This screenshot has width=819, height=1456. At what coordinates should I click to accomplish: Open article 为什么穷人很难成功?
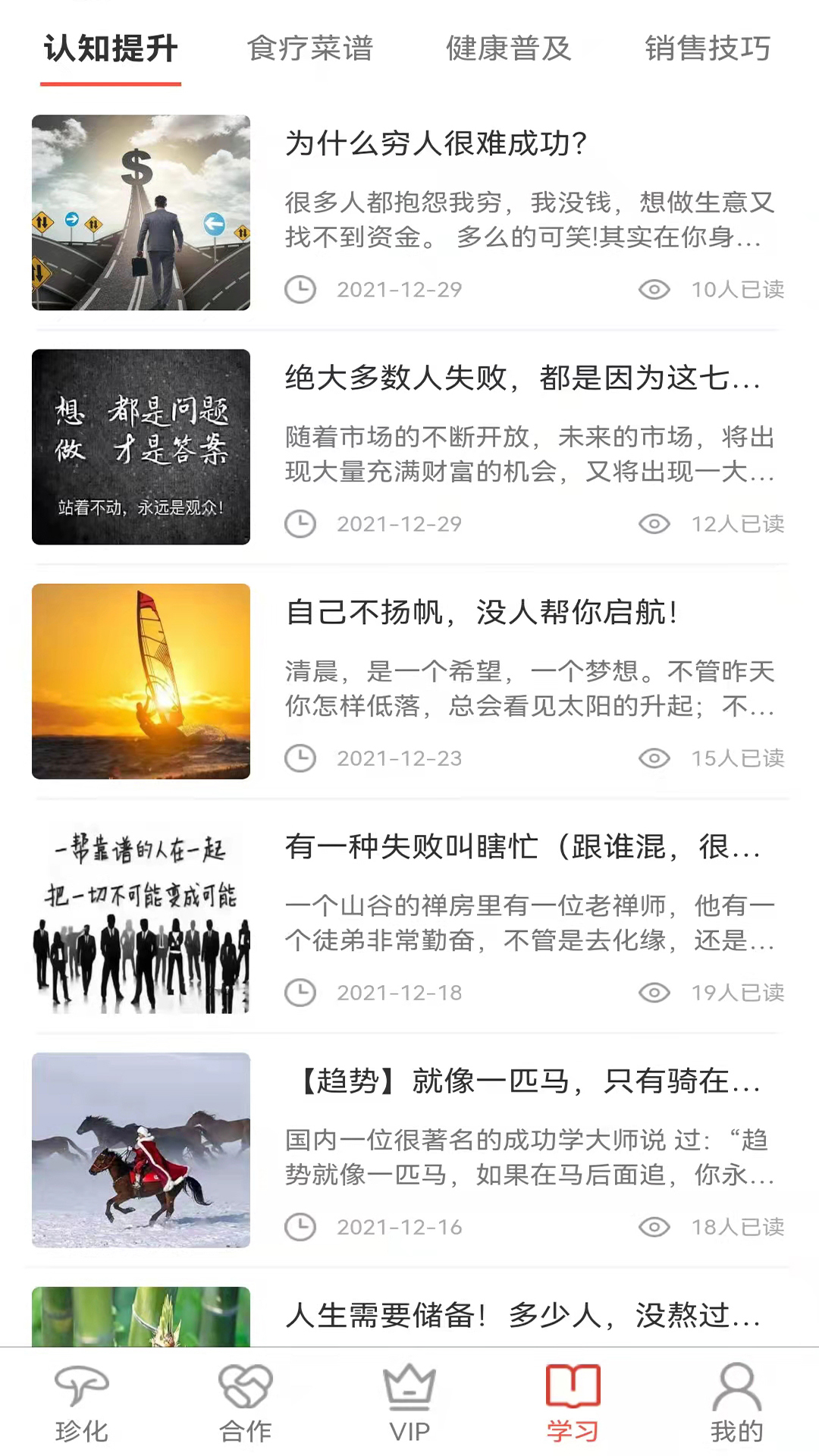click(x=436, y=143)
